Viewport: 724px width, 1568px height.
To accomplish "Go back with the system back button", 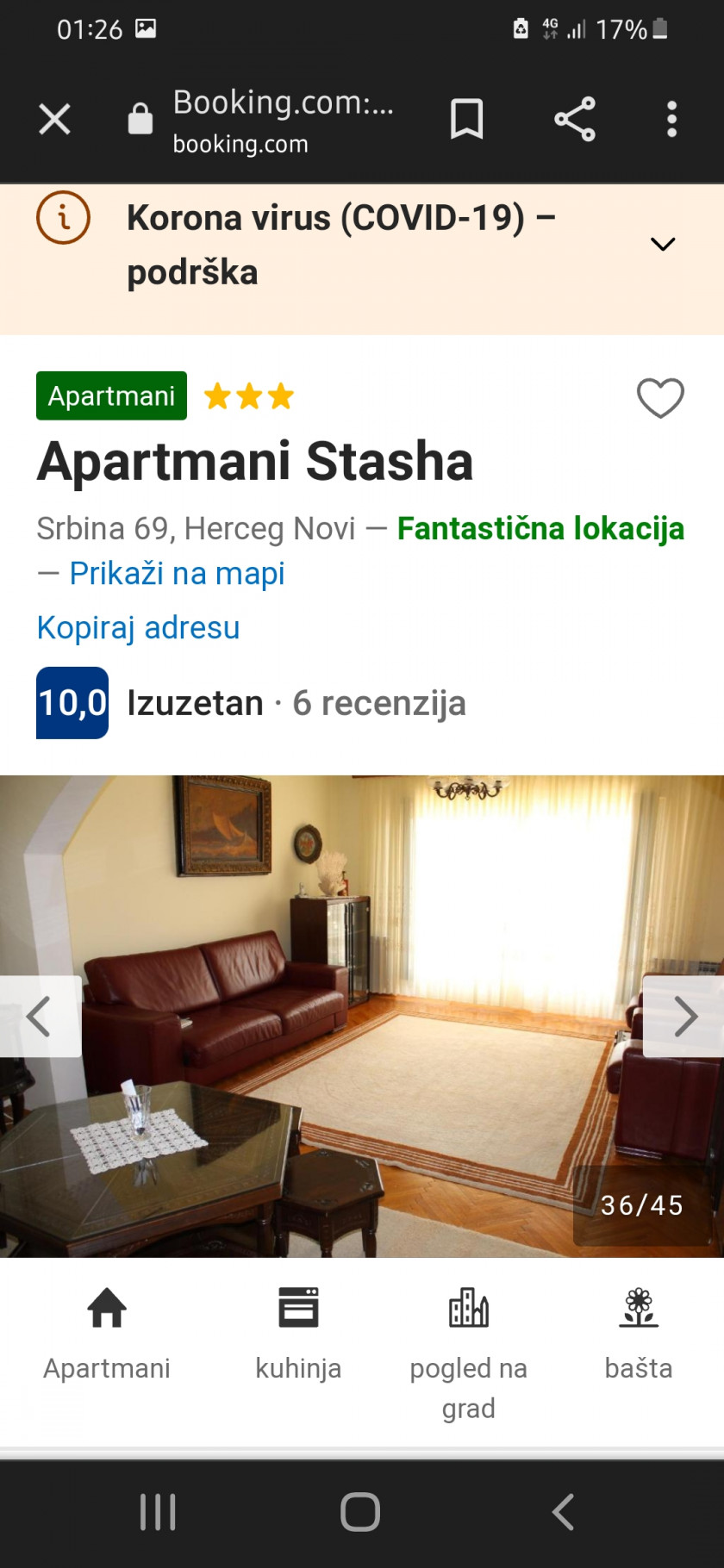I will [x=563, y=1512].
